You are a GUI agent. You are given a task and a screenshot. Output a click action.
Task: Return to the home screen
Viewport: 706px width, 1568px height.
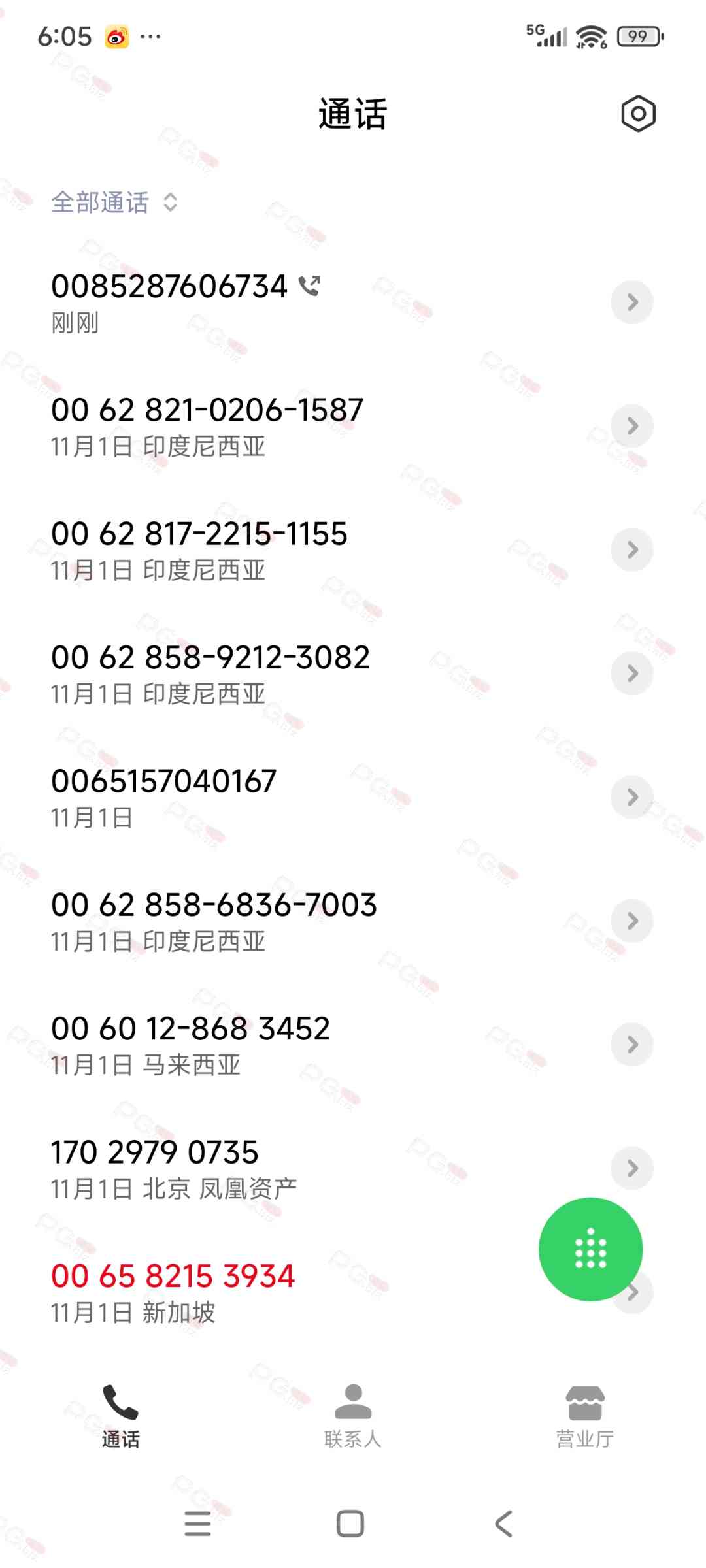(x=350, y=1524)
